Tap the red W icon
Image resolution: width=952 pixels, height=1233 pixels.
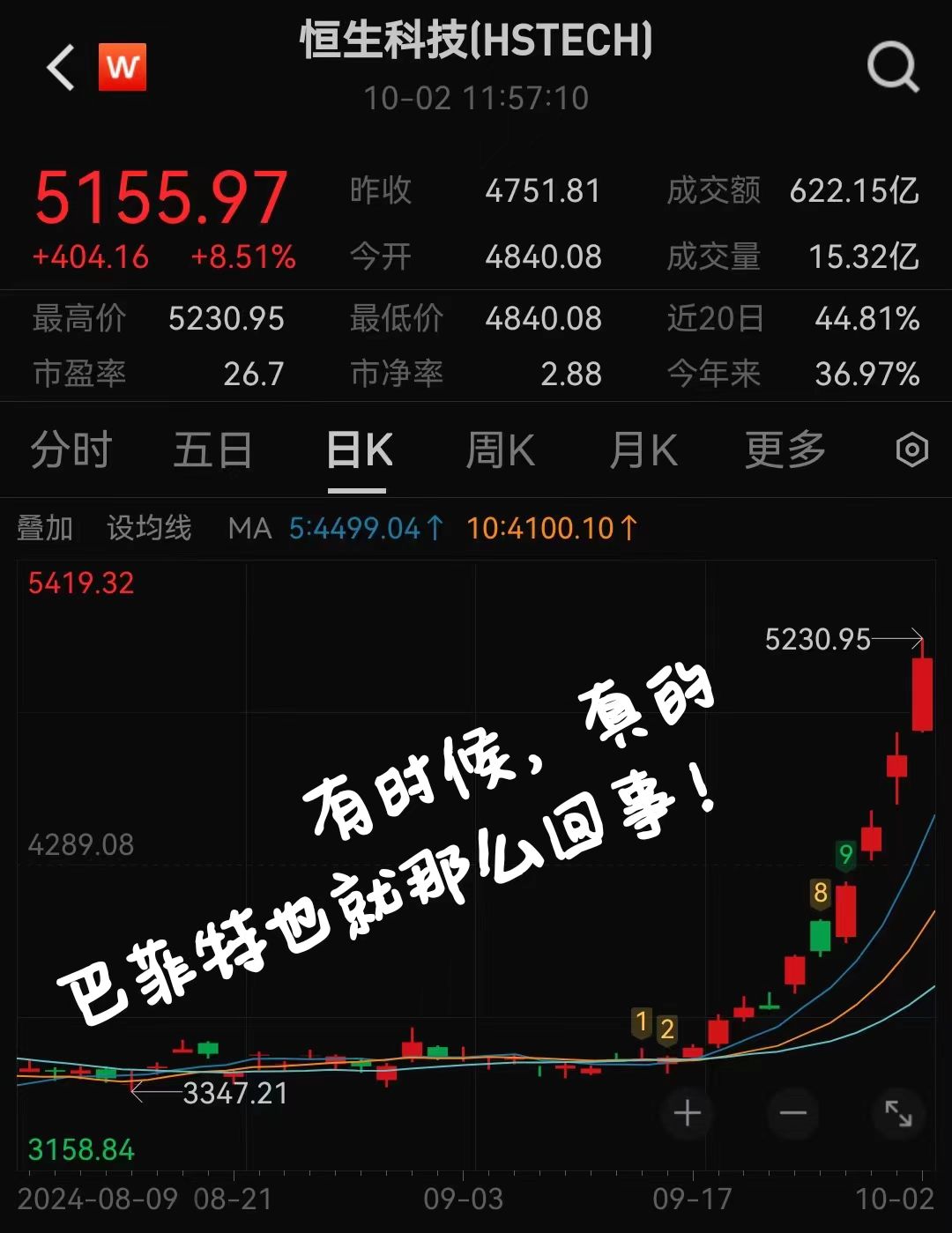pos(122,67)
